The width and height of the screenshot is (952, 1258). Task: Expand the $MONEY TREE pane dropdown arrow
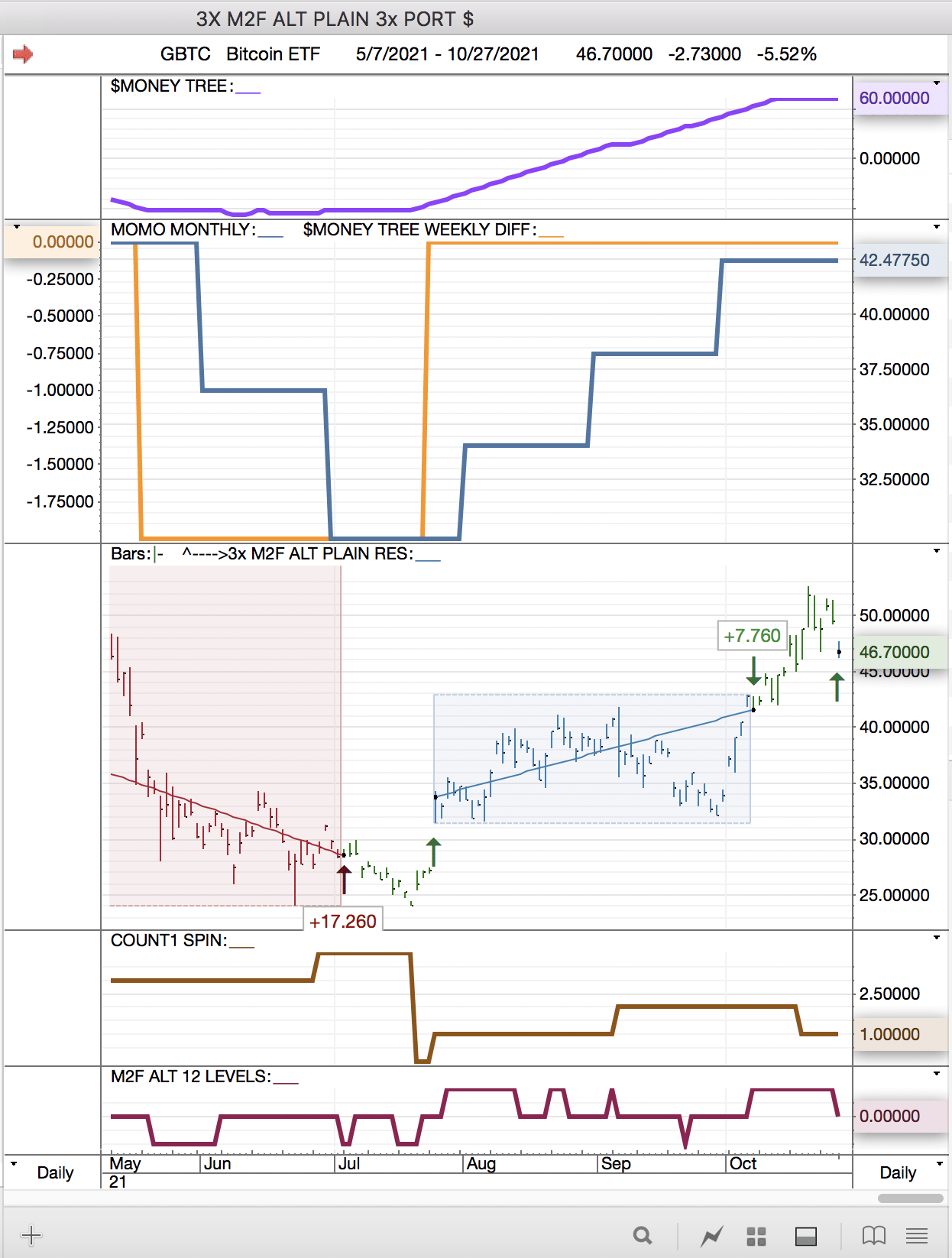937,83
